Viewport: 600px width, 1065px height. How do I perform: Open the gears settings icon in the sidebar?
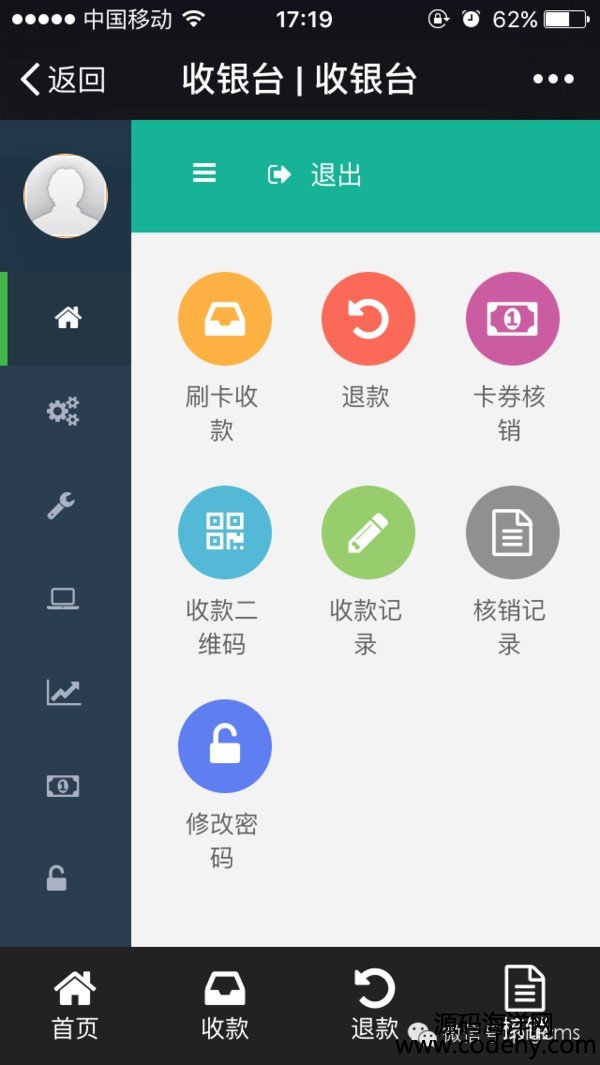click(x=63, y=411)
